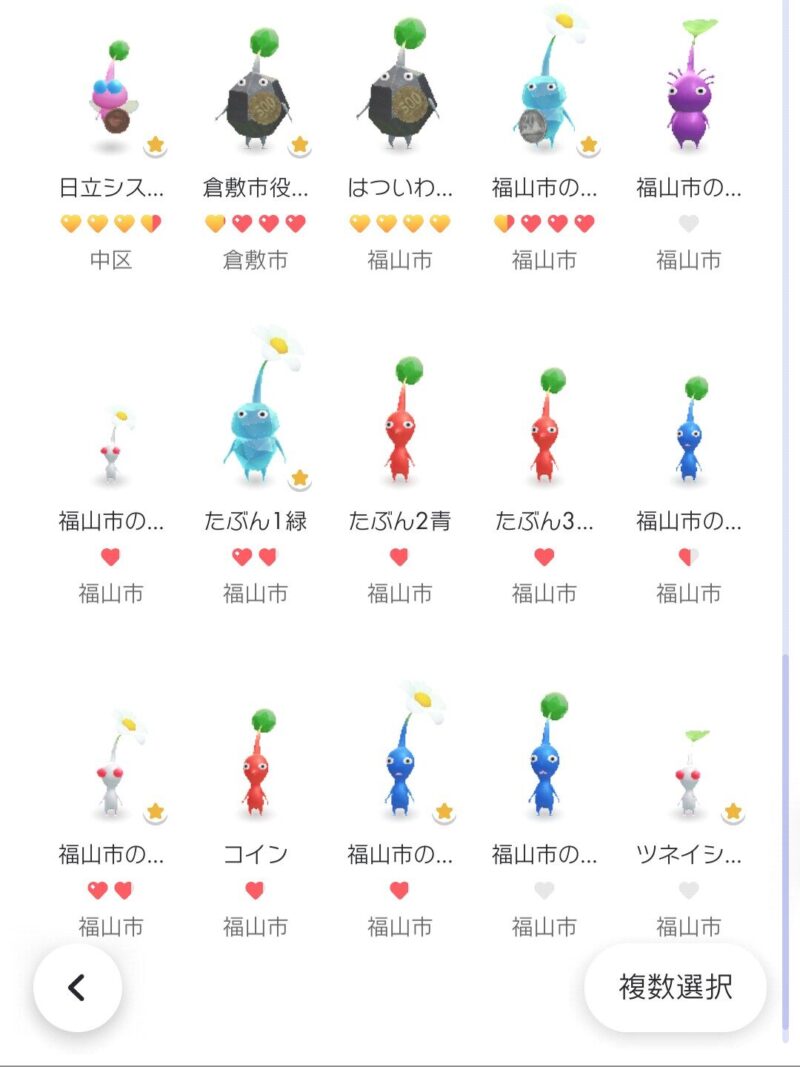Tap the gray heart under the purple Pikmin
The height and width of the screenshot is (1067, 800).
[x=690, y=222]
